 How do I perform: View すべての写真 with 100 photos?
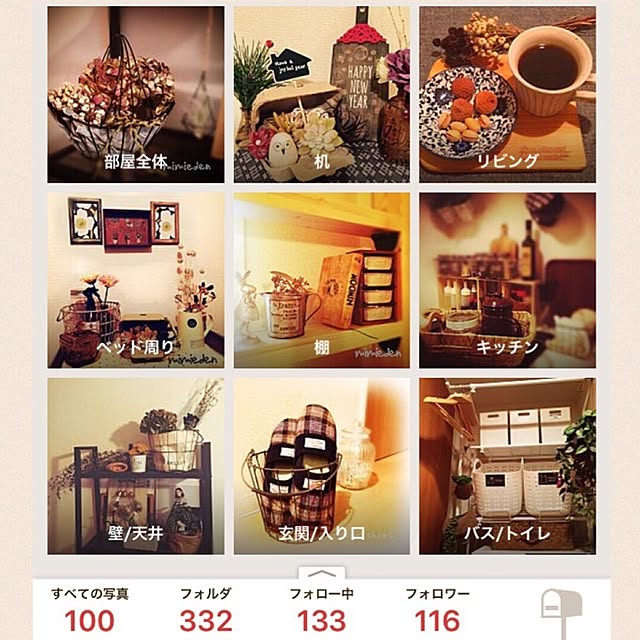tap(90, 609)
